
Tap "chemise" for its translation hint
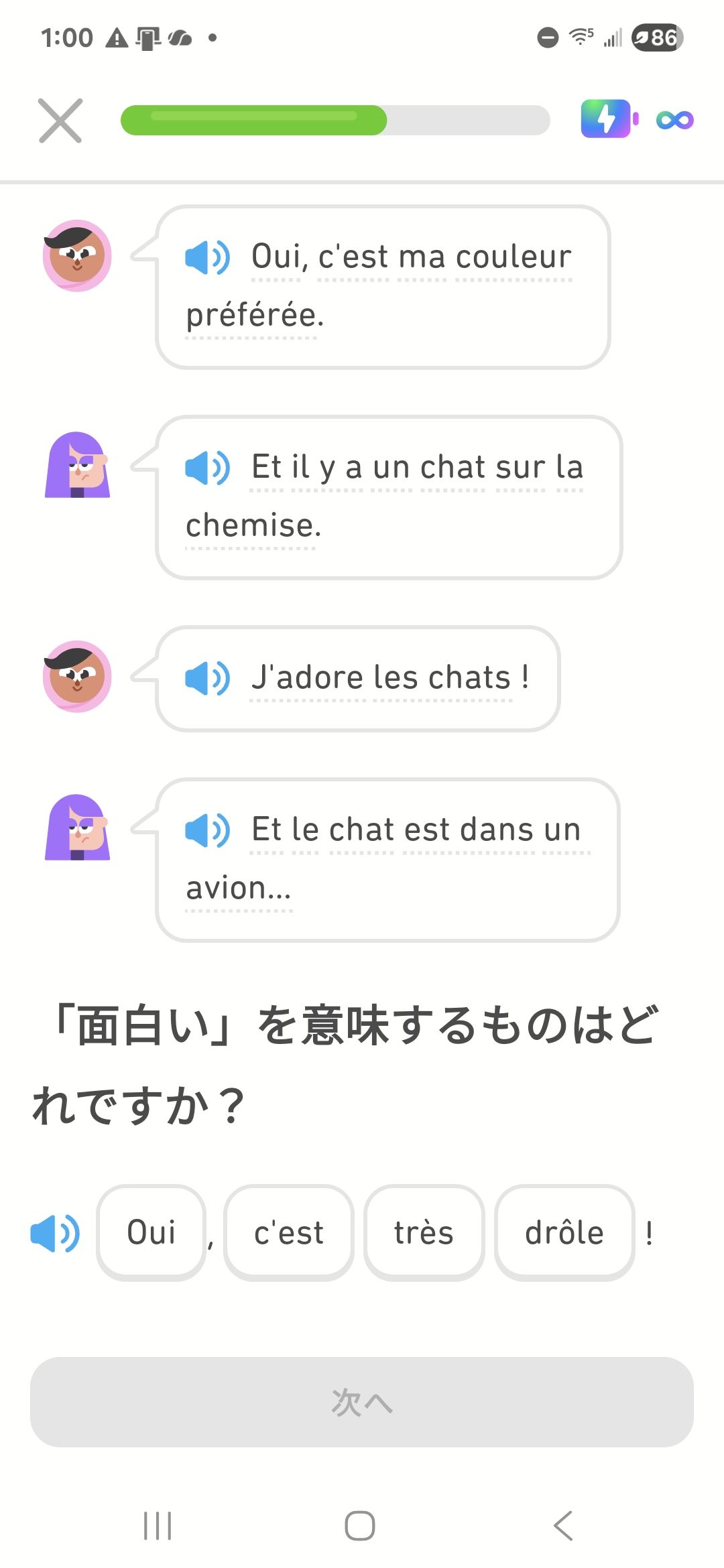coord(250,526)
